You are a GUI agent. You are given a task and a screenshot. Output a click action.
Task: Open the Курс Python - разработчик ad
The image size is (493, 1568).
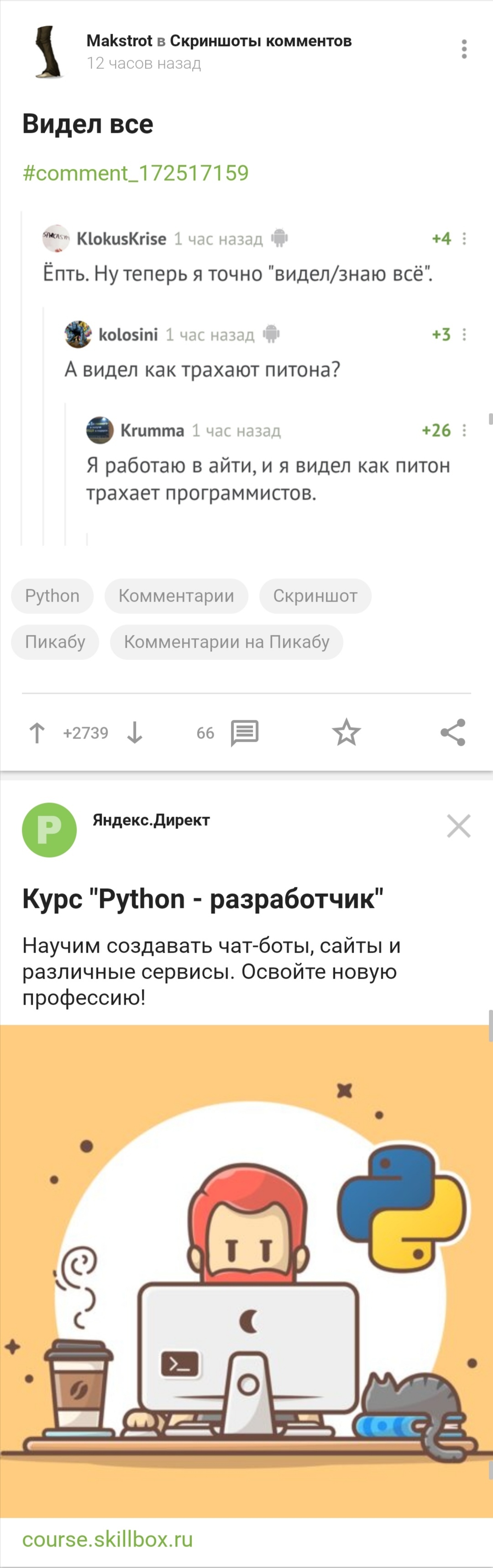[x=203, y=899]
